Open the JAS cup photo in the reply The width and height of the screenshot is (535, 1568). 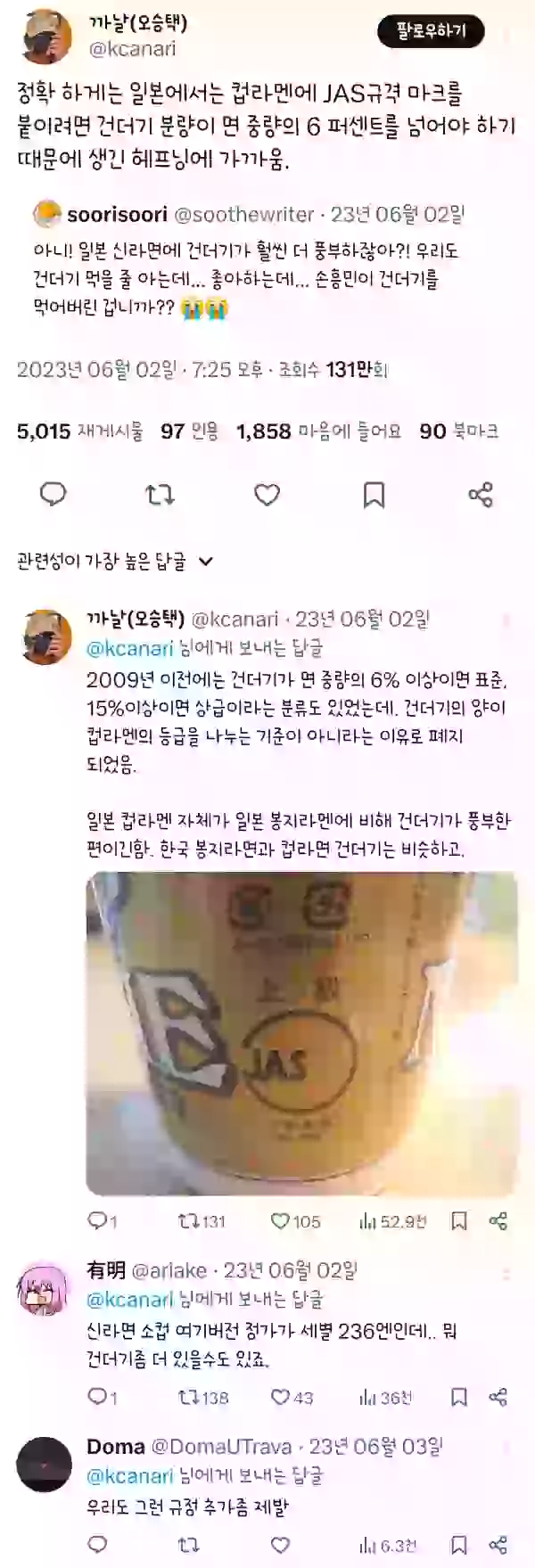(301, 1033)
